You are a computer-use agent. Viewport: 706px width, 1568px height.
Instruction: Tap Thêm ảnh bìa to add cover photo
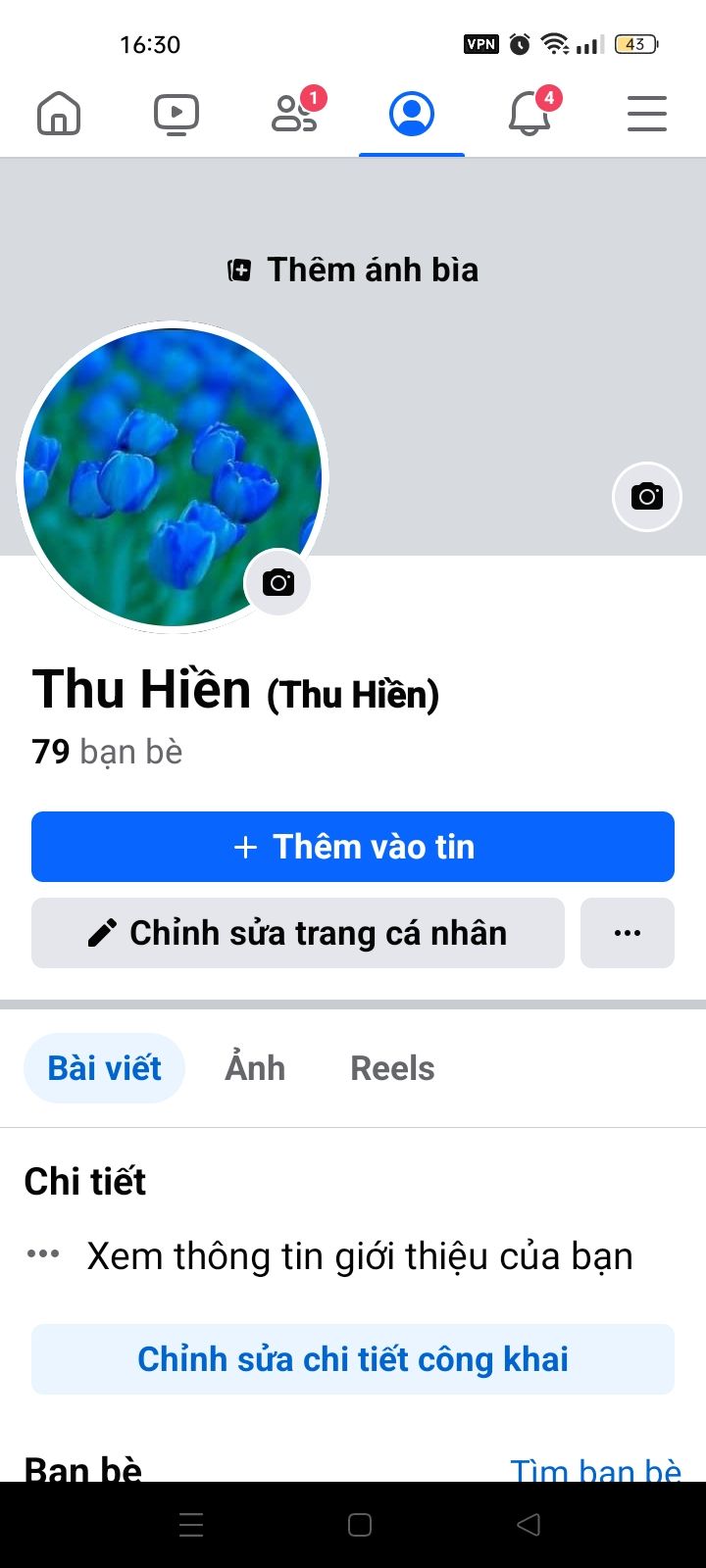tap(353, 269)
